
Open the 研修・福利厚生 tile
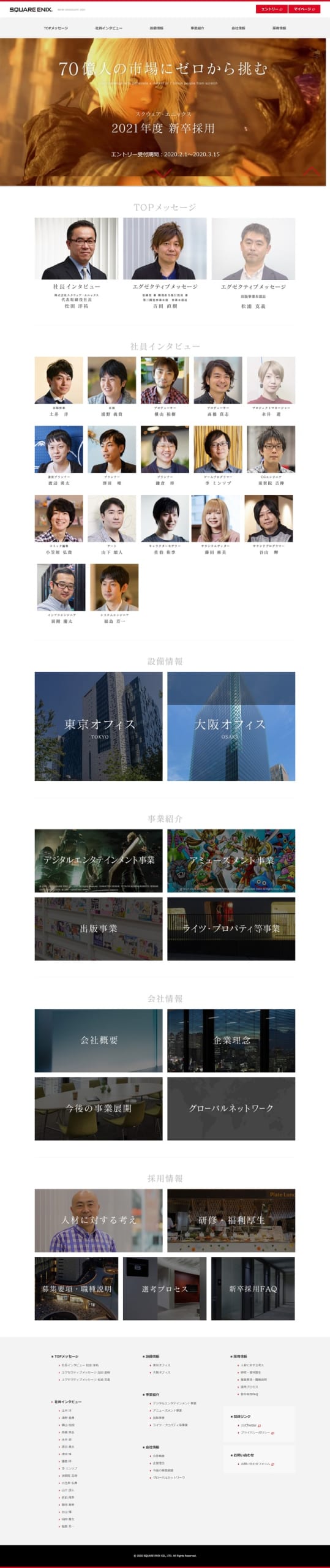(x=231, y=1221)
